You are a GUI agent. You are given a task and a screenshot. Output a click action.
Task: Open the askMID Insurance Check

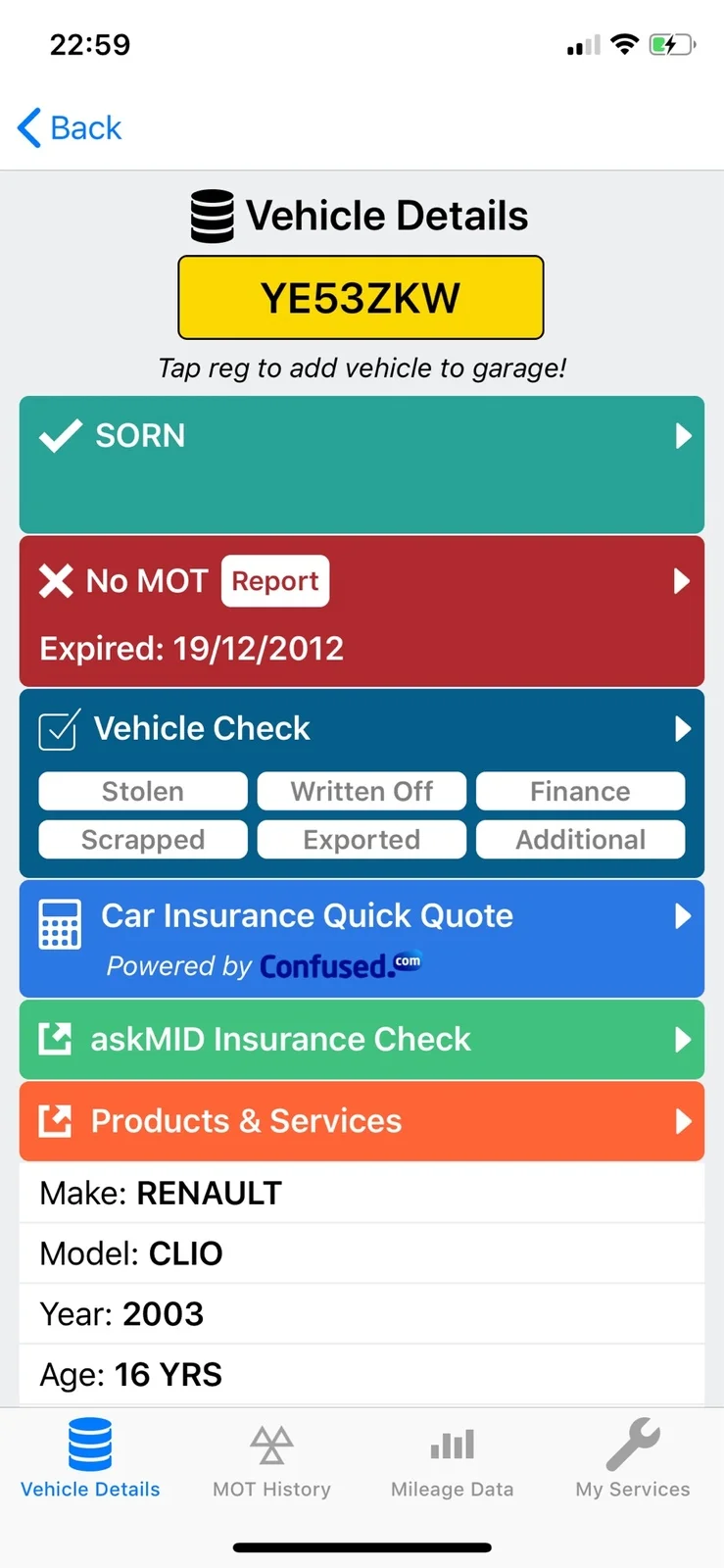tap(362, 1040)
